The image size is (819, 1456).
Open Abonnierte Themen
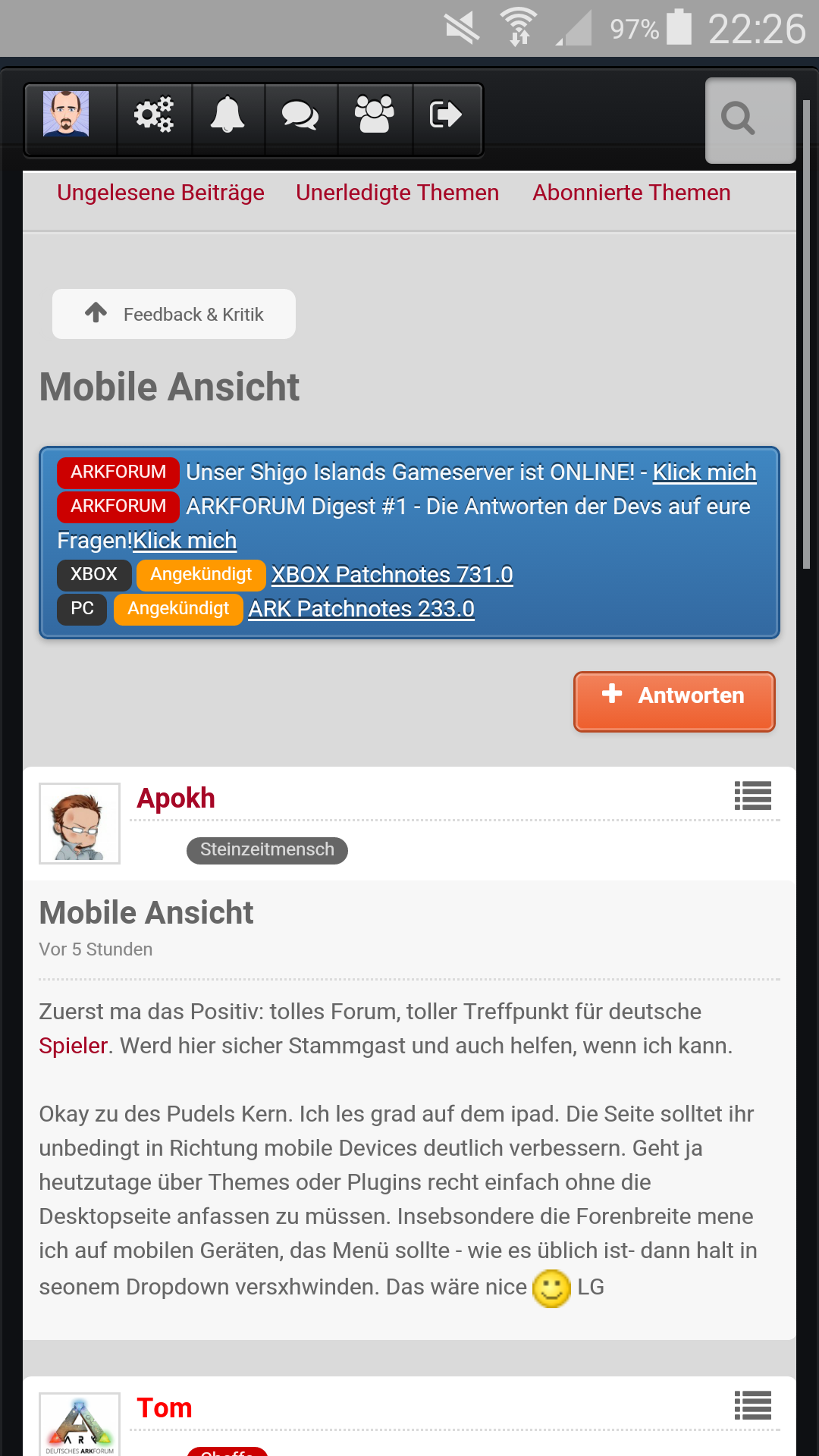click(x=632, y=193)
